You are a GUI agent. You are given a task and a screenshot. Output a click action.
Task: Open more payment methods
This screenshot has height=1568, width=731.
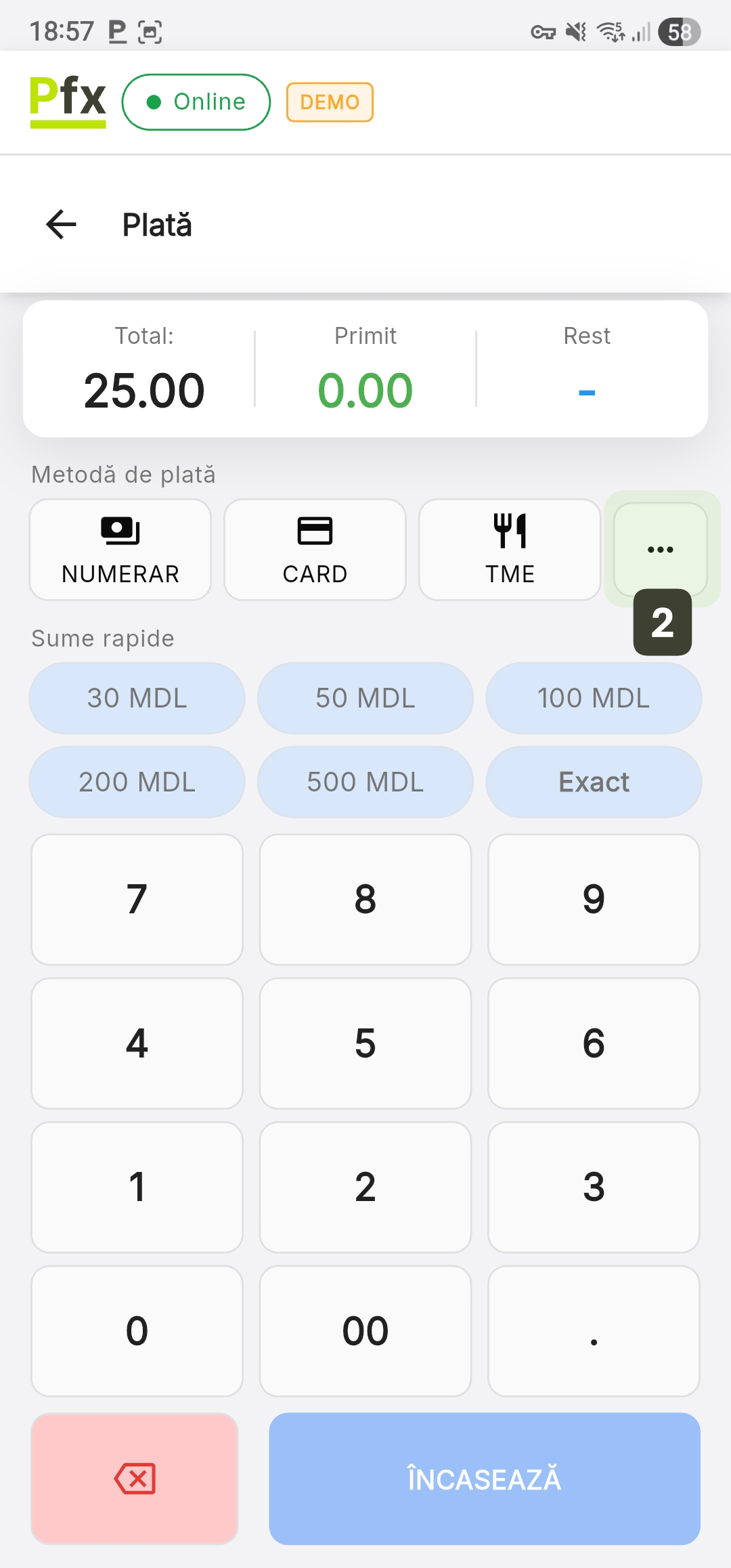(660, 548)
